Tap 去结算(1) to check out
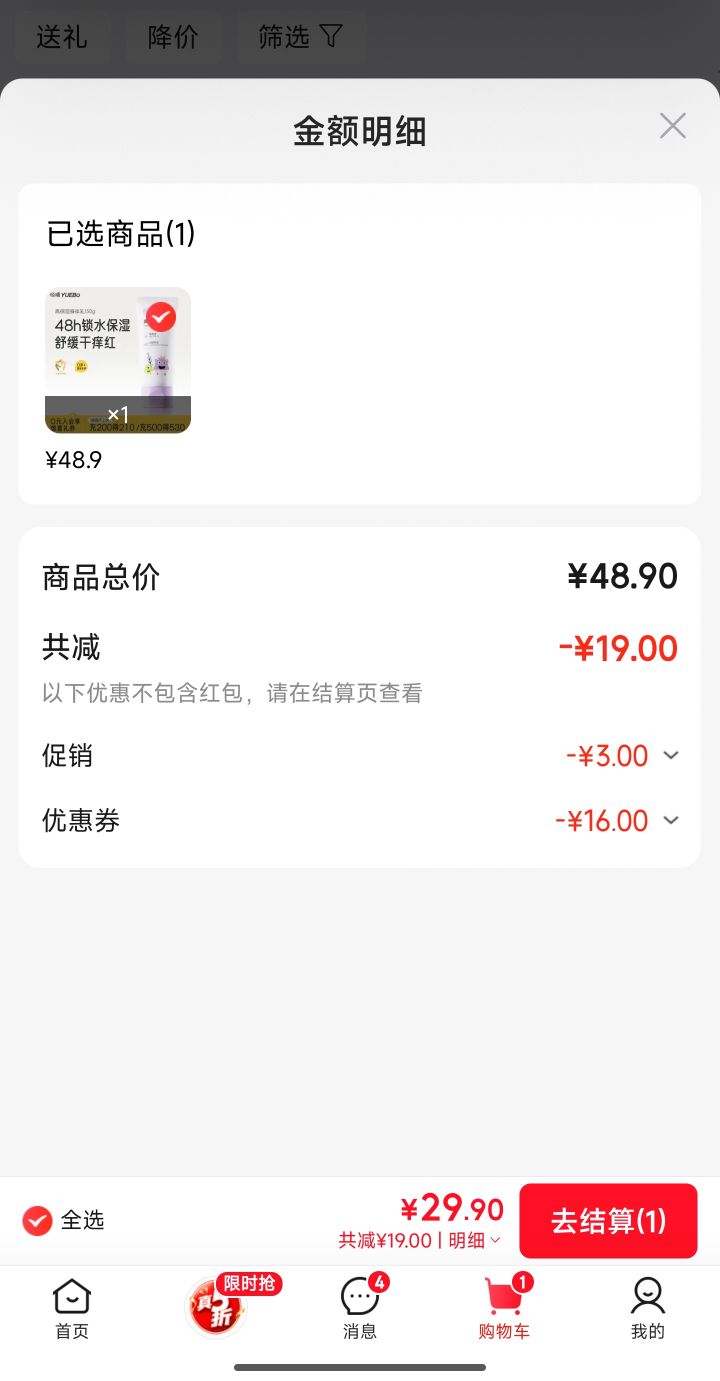The image size is (720, 1381). pos(608,1220)
